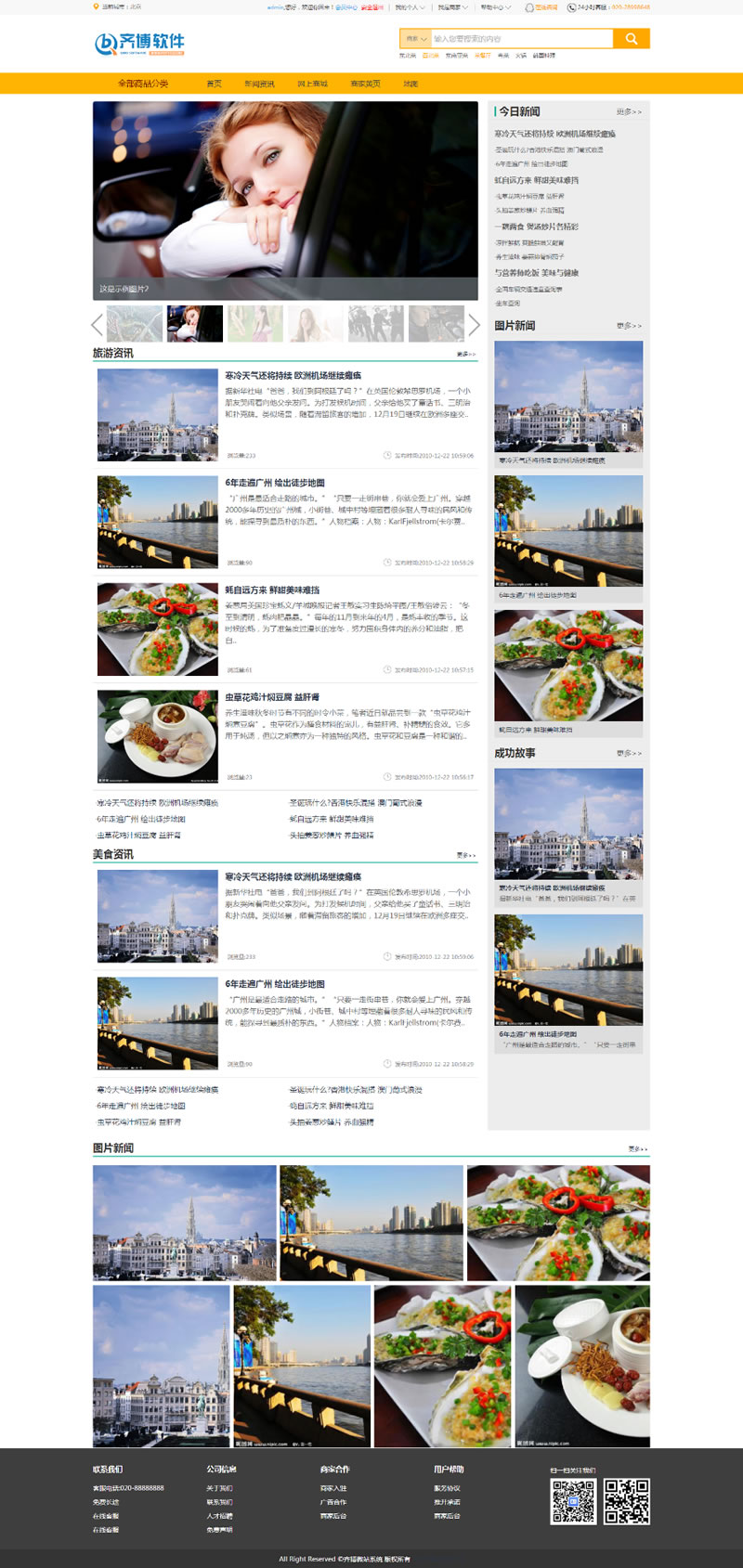743x1568 pixels.
Task: Tap the orange search magnifier button
Action: (x=631, y=38)
